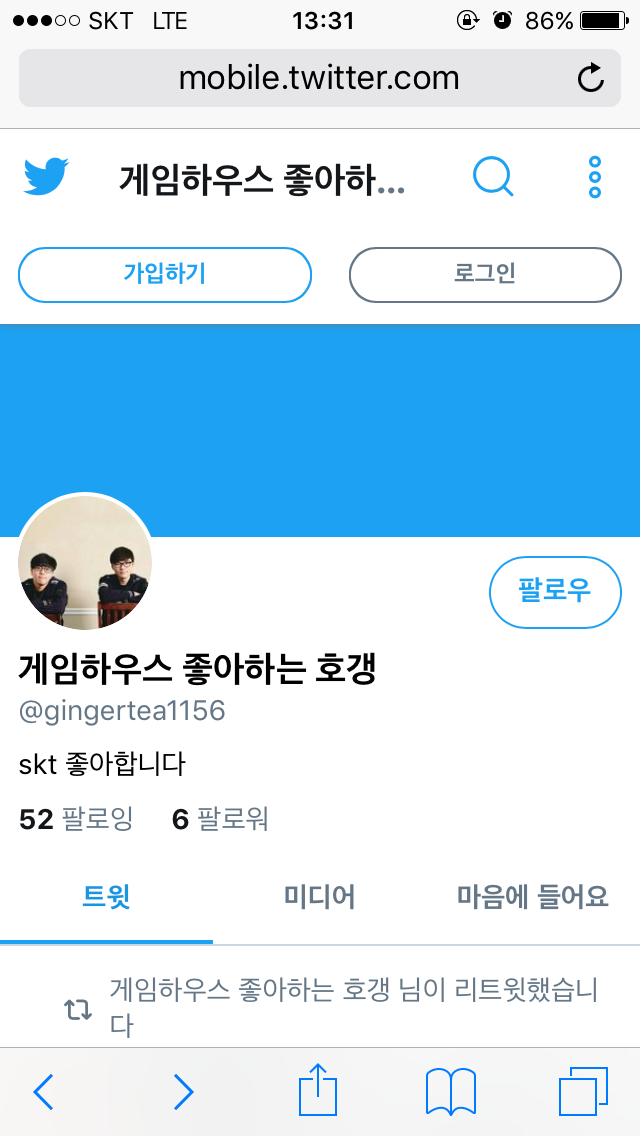Viewport: 640px width, 1136px height.
Task: Tap the 가입하기 sign-up button
Action: point(165,274)
